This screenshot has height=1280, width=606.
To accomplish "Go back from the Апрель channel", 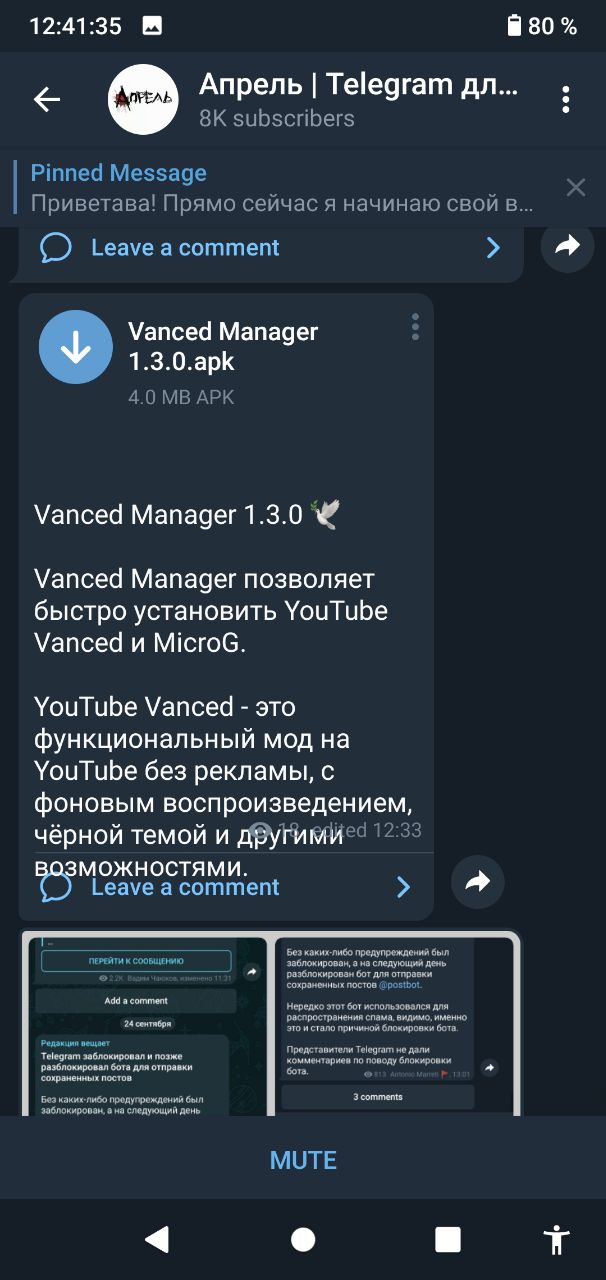I will pyautogui.click(x=47, y=99).
